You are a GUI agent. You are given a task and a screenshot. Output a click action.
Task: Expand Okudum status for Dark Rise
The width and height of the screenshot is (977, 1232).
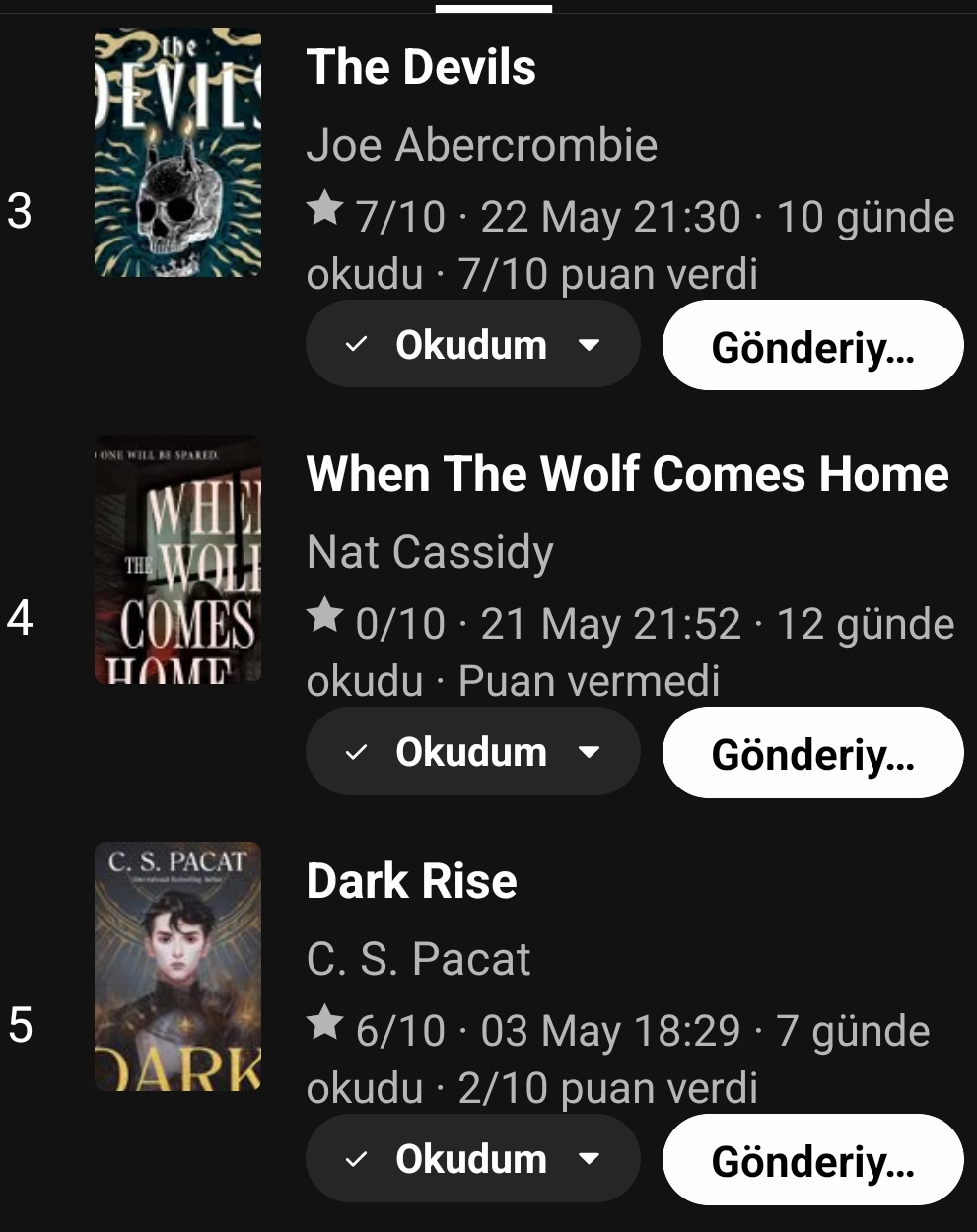point(472,1159)
